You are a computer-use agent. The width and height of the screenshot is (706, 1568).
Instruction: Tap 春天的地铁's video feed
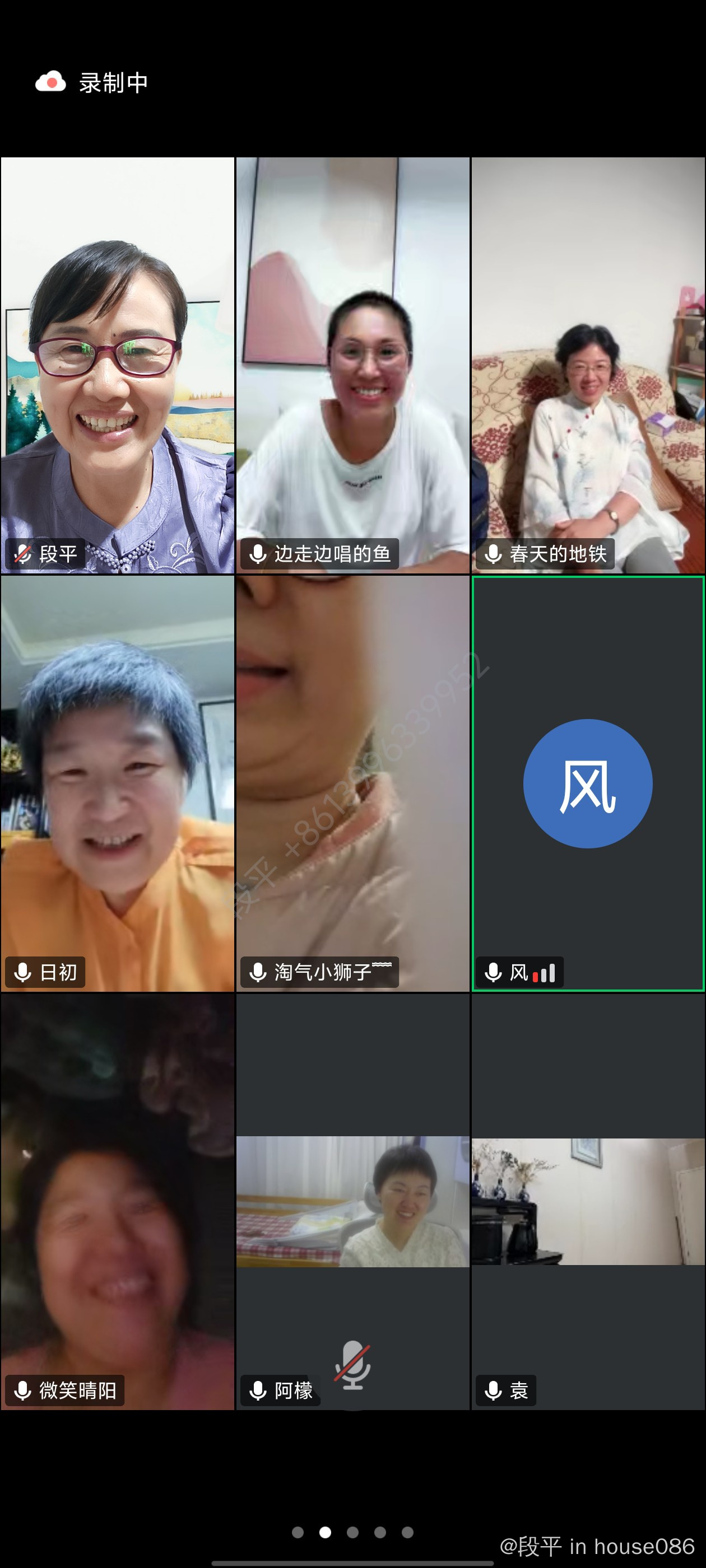(x=588, y=365)
